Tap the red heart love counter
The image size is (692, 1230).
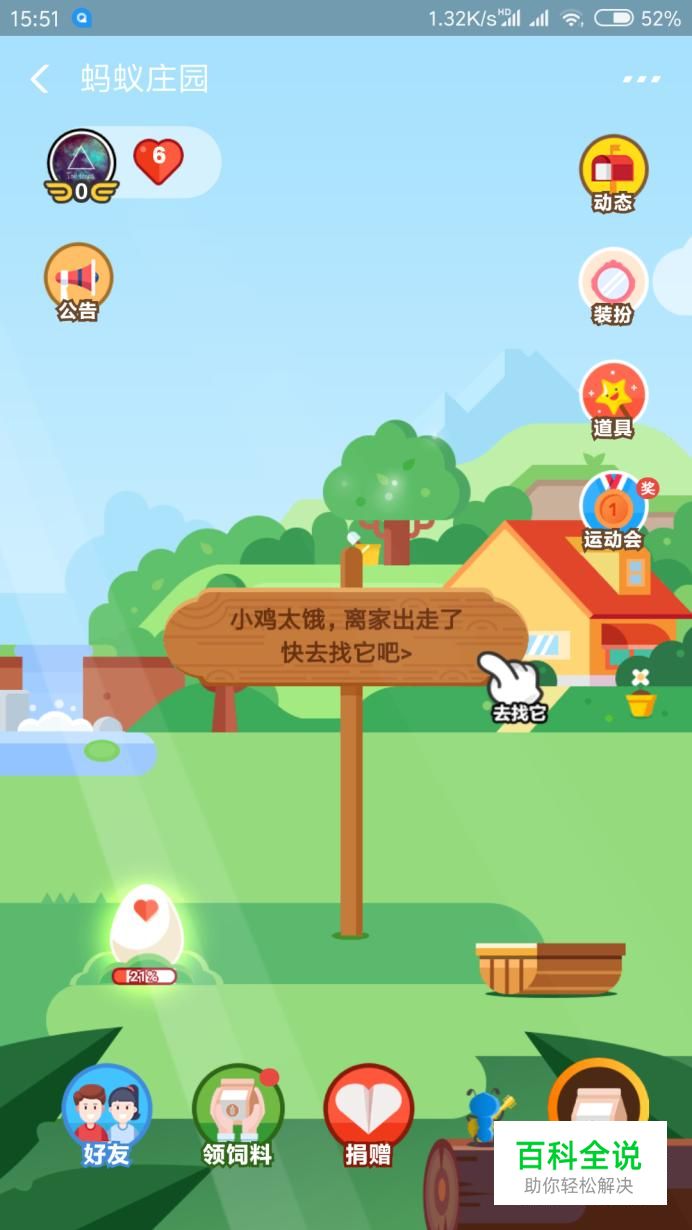(x=158, y=160)
